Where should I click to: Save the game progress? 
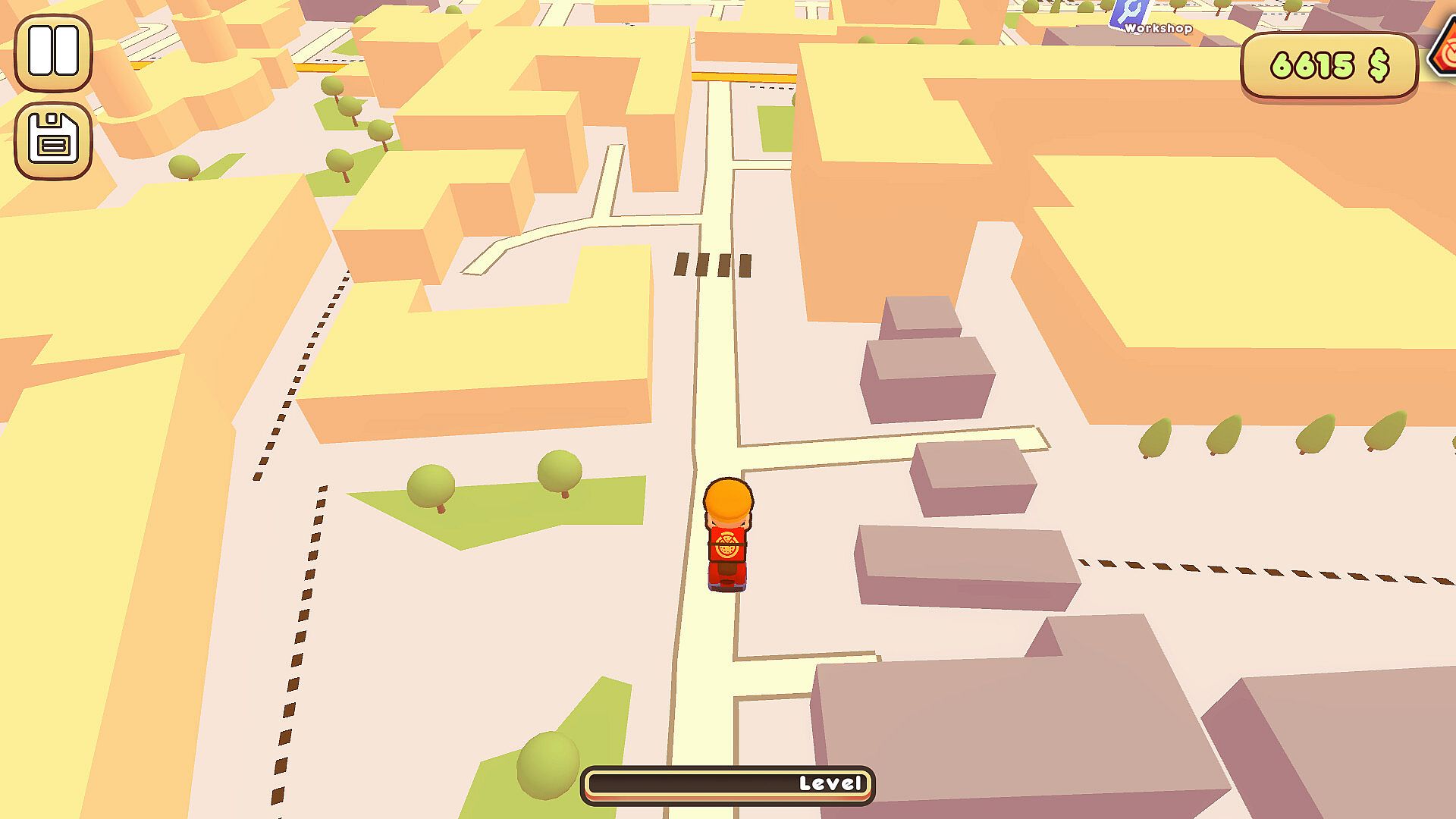click(x=53, y=141)
